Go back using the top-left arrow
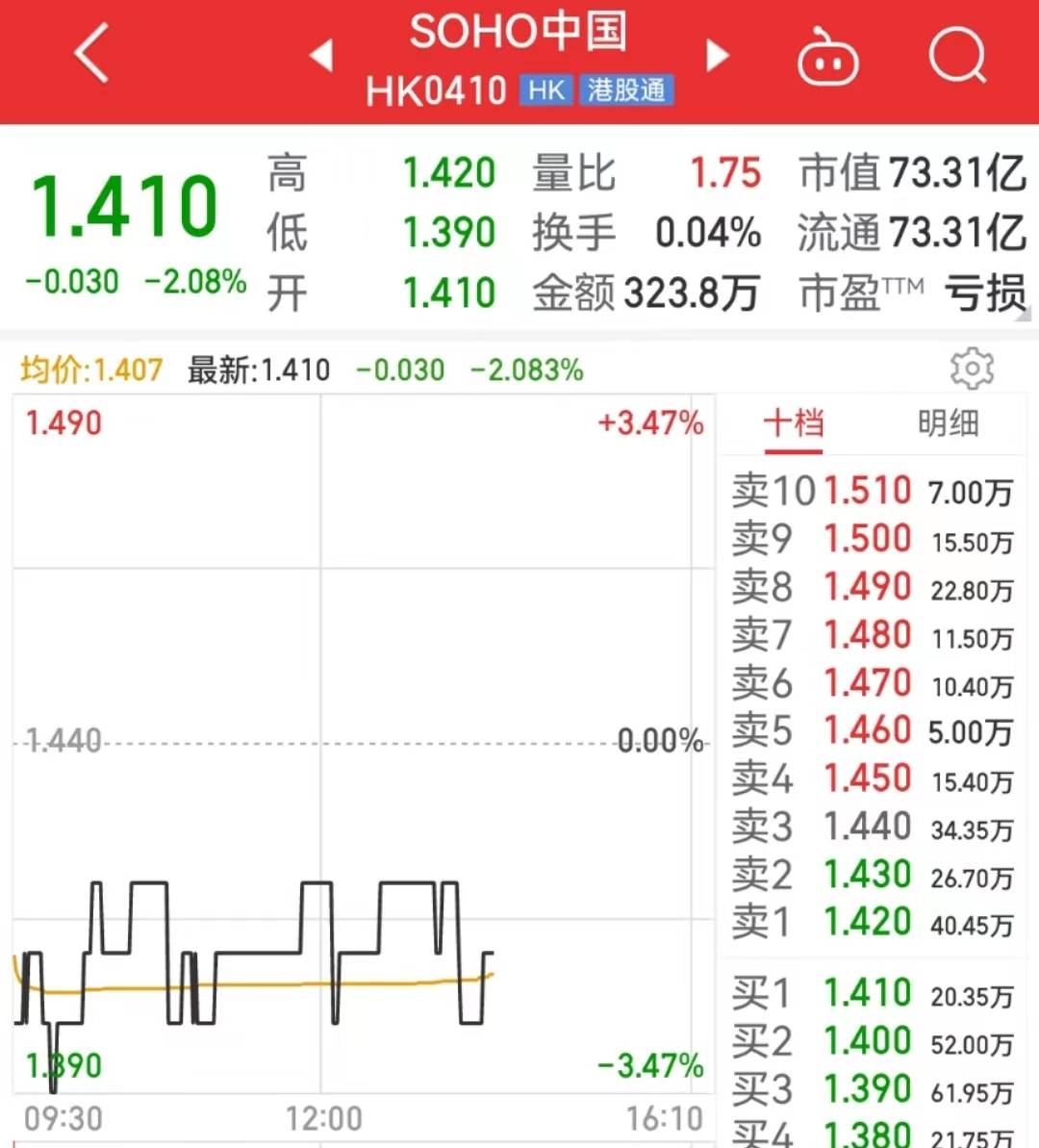The width and height of the screenshot is (1039, 1148). coord(92,54)
